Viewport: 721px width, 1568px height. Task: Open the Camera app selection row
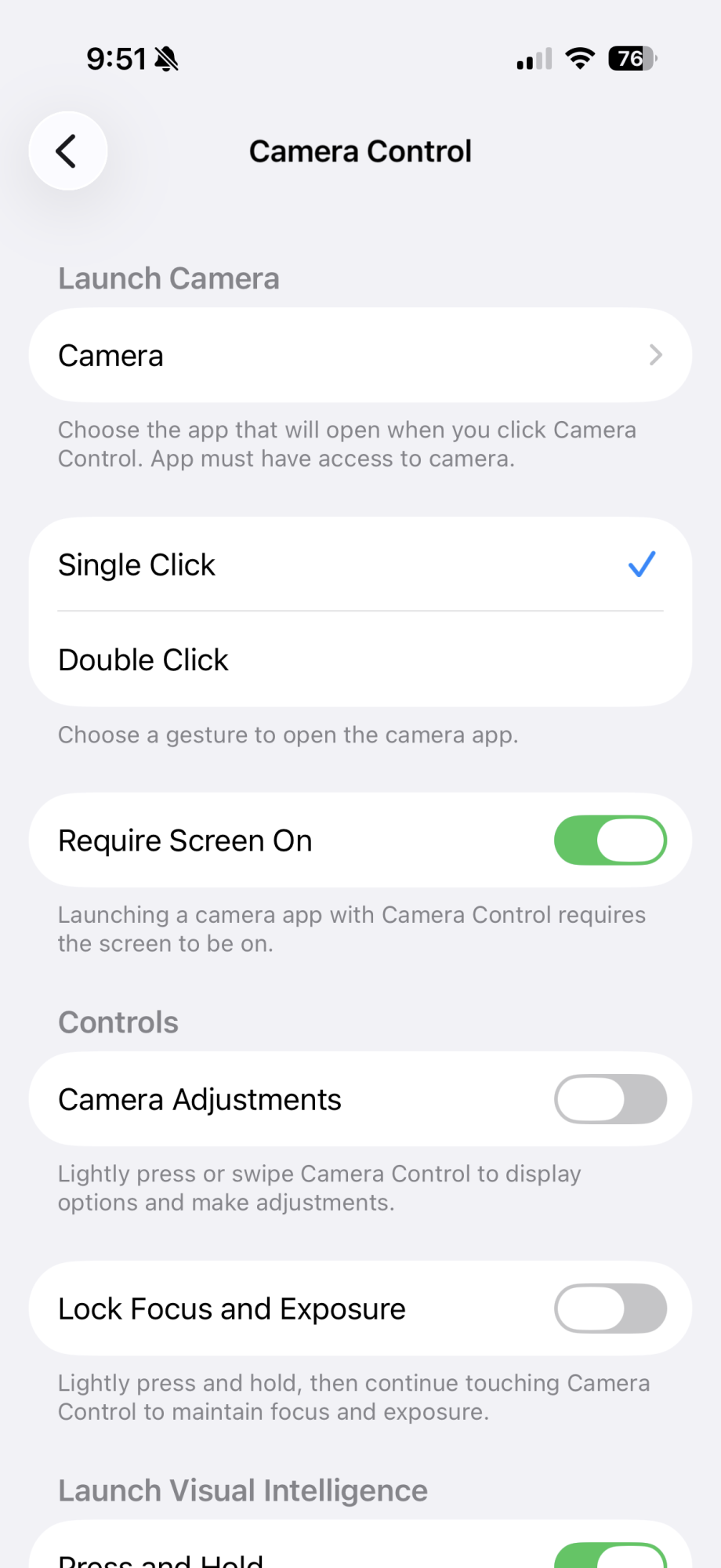(x=360, y=356)
